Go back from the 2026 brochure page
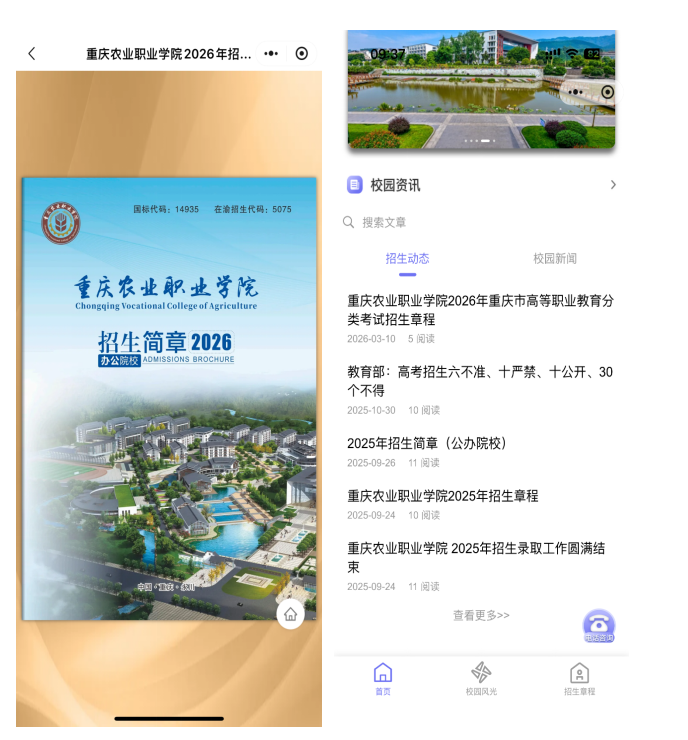Viewport: 688px width, 740px height. pos(32,54)
